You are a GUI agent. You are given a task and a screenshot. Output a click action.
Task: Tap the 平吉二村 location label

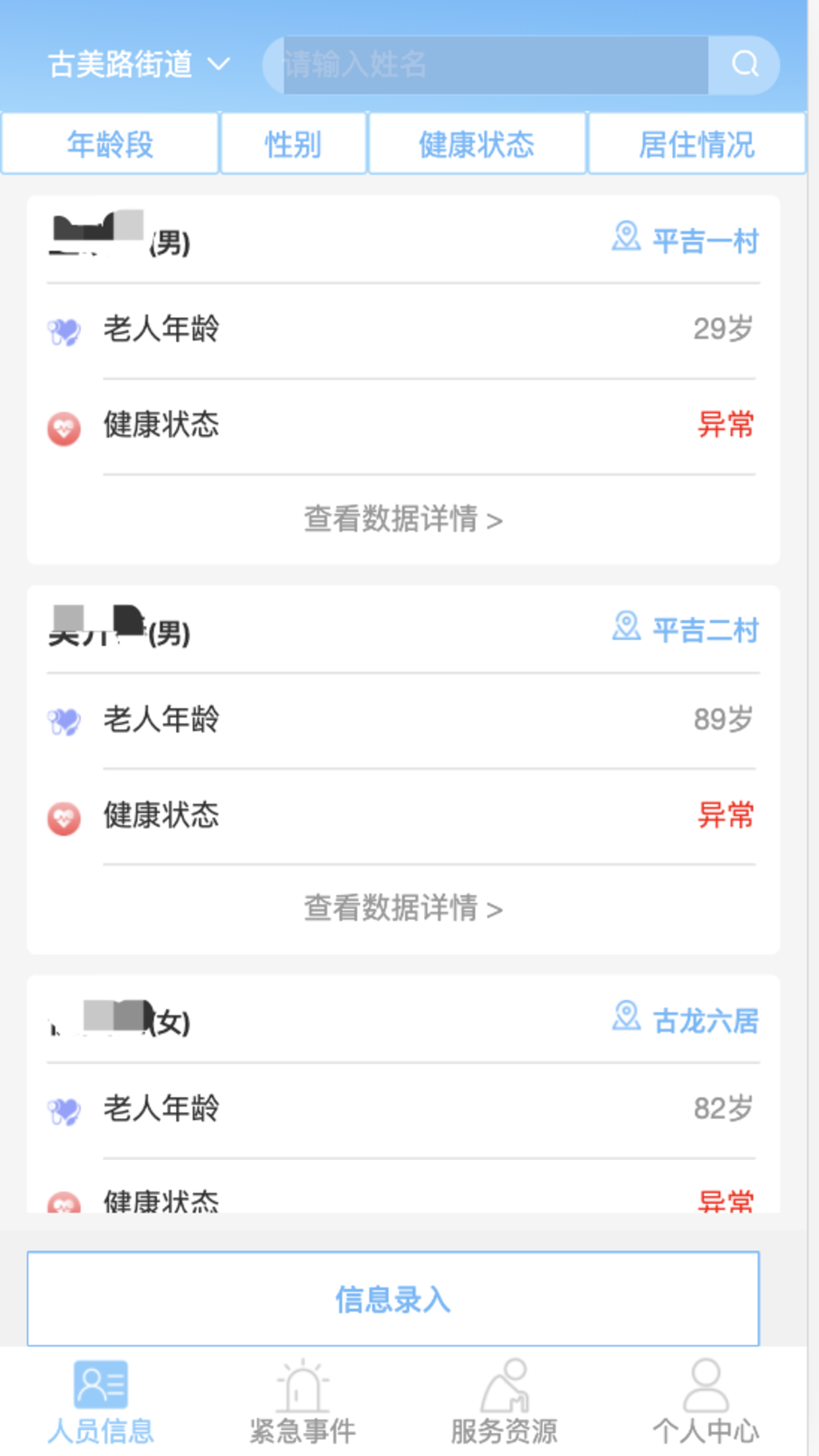(x=686, y=629)
